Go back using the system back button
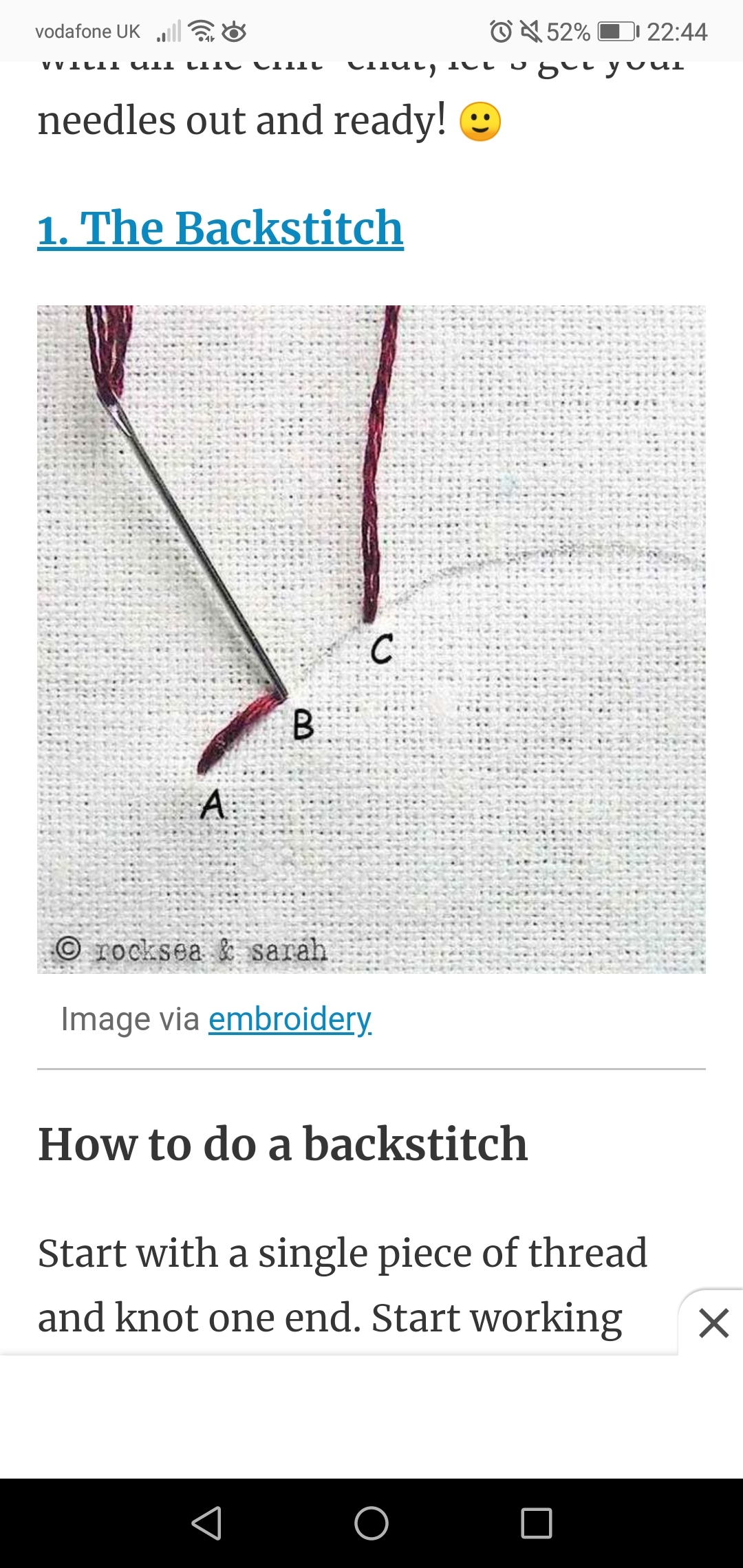The width and height of the screenshot is (743, 1568). [x=206, y=1523]
